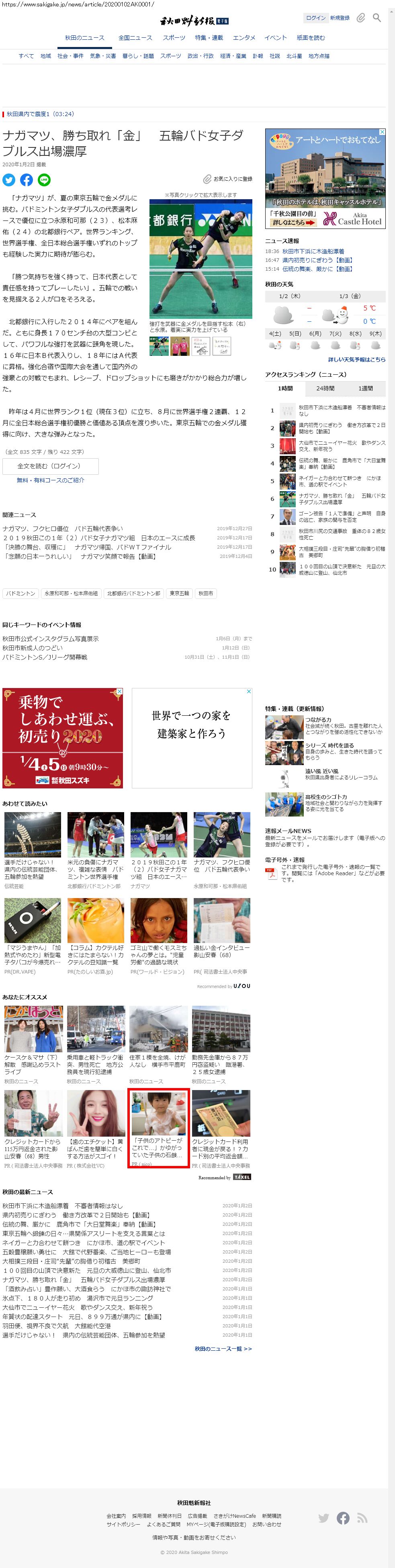
Task: Select 社会・事件 subcategory
Action: click(x=71, y=56)
